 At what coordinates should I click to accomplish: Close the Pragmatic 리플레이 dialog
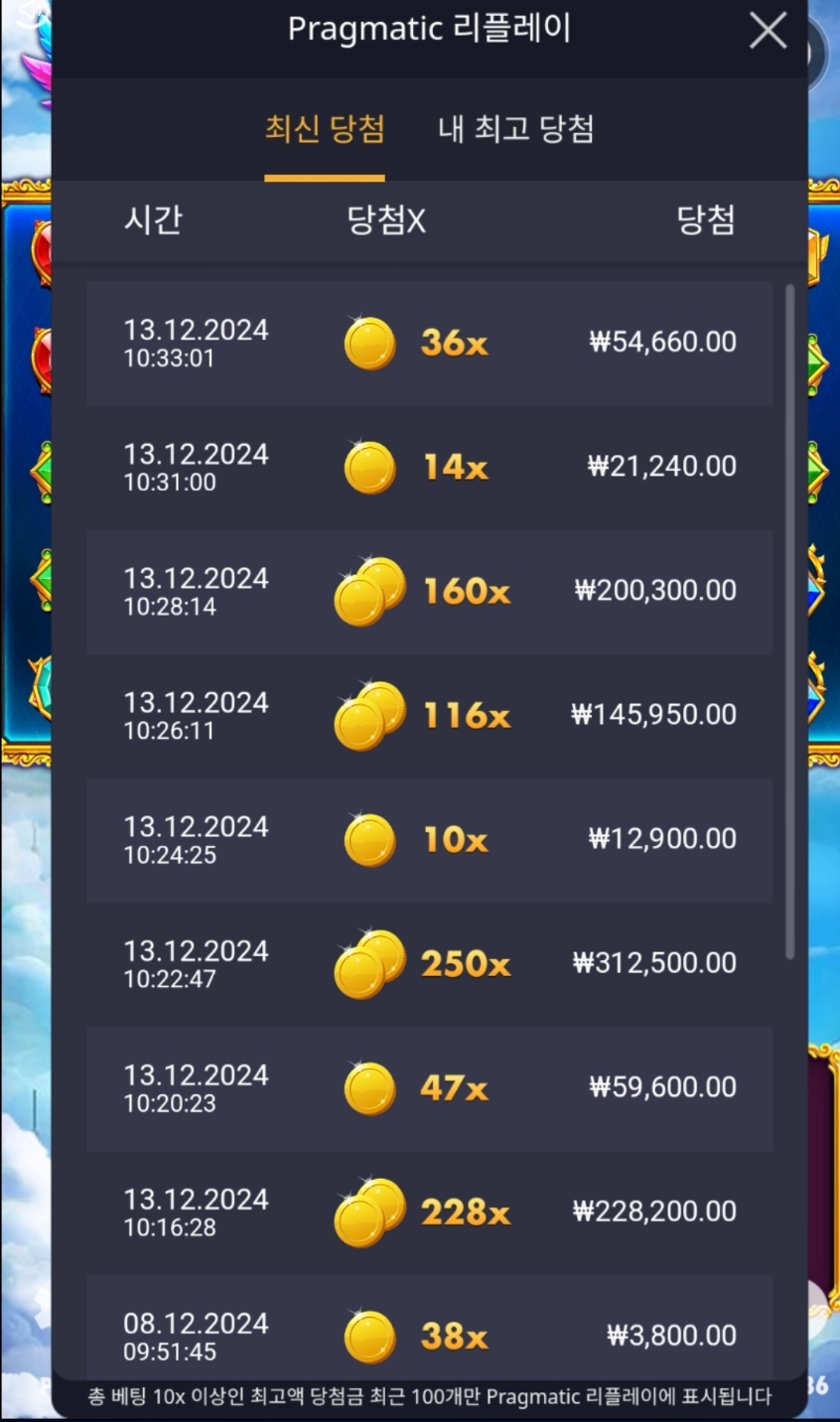pos(768,32)
